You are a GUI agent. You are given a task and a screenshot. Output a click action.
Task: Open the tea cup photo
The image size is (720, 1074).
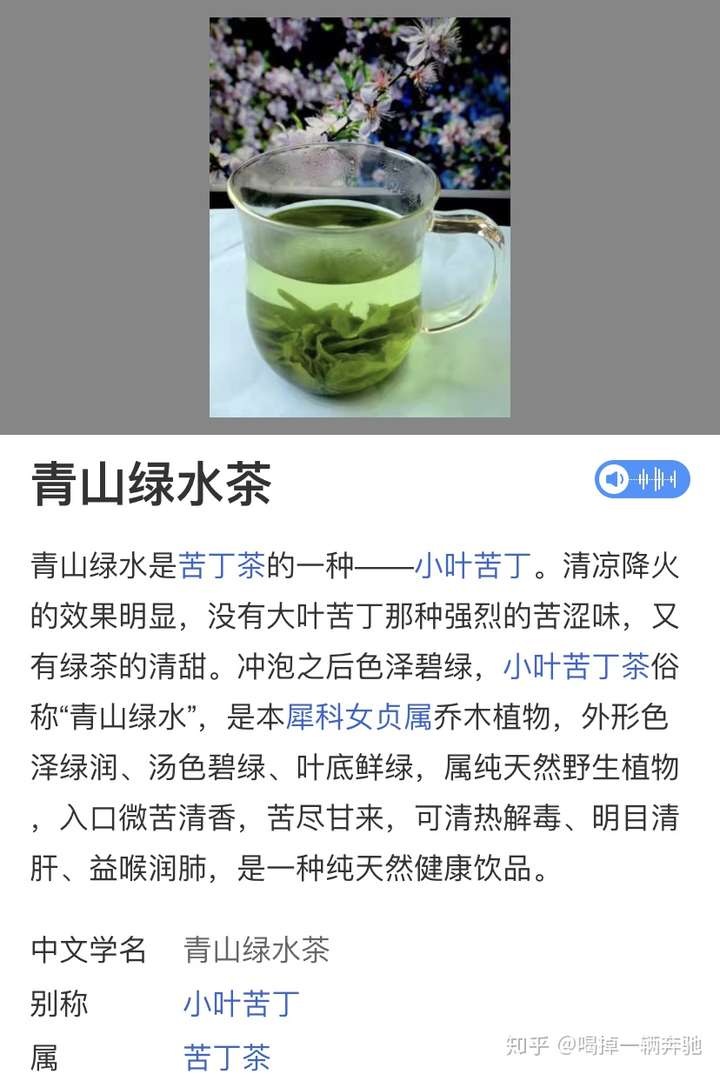point(360,217)
